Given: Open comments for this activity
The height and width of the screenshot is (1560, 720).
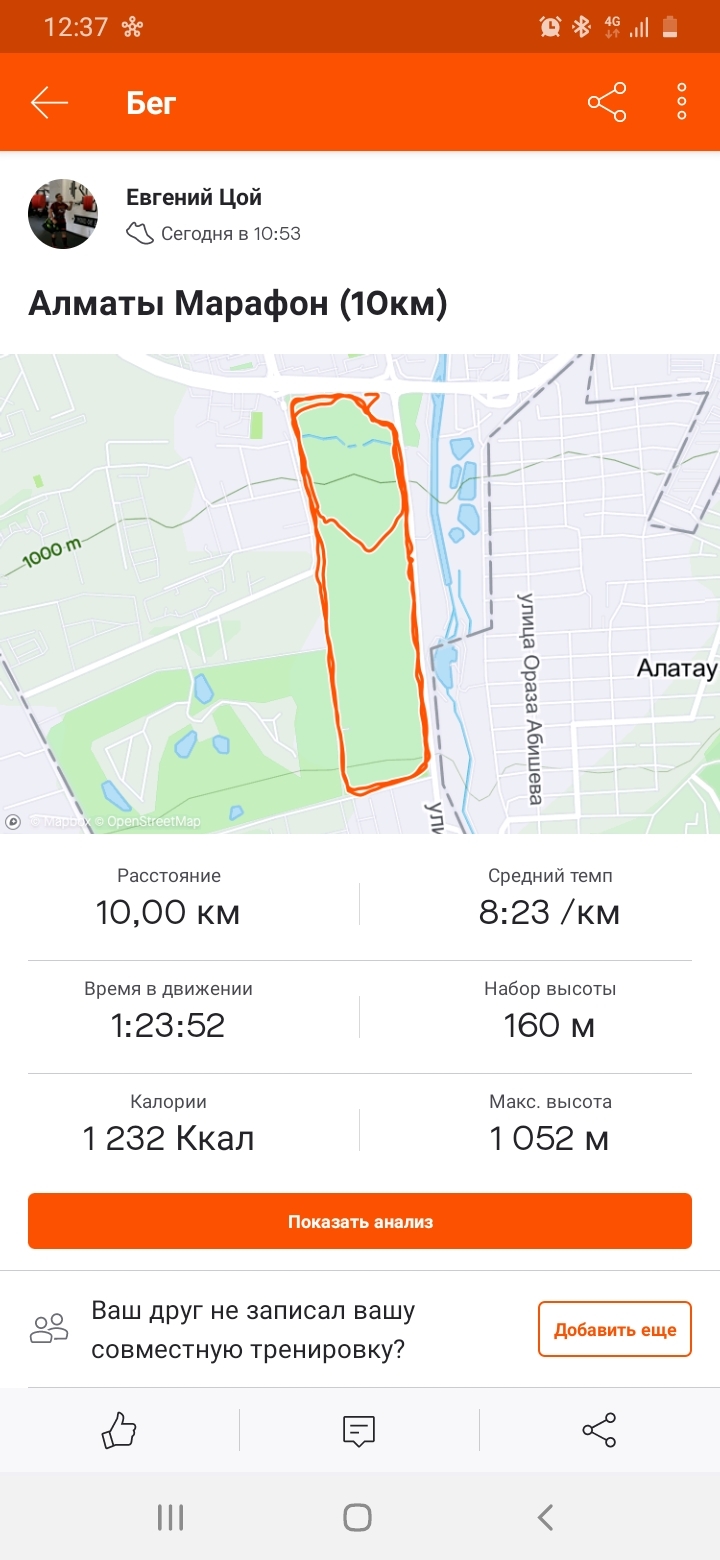Looking at the screenshot, I should 359,1430.
